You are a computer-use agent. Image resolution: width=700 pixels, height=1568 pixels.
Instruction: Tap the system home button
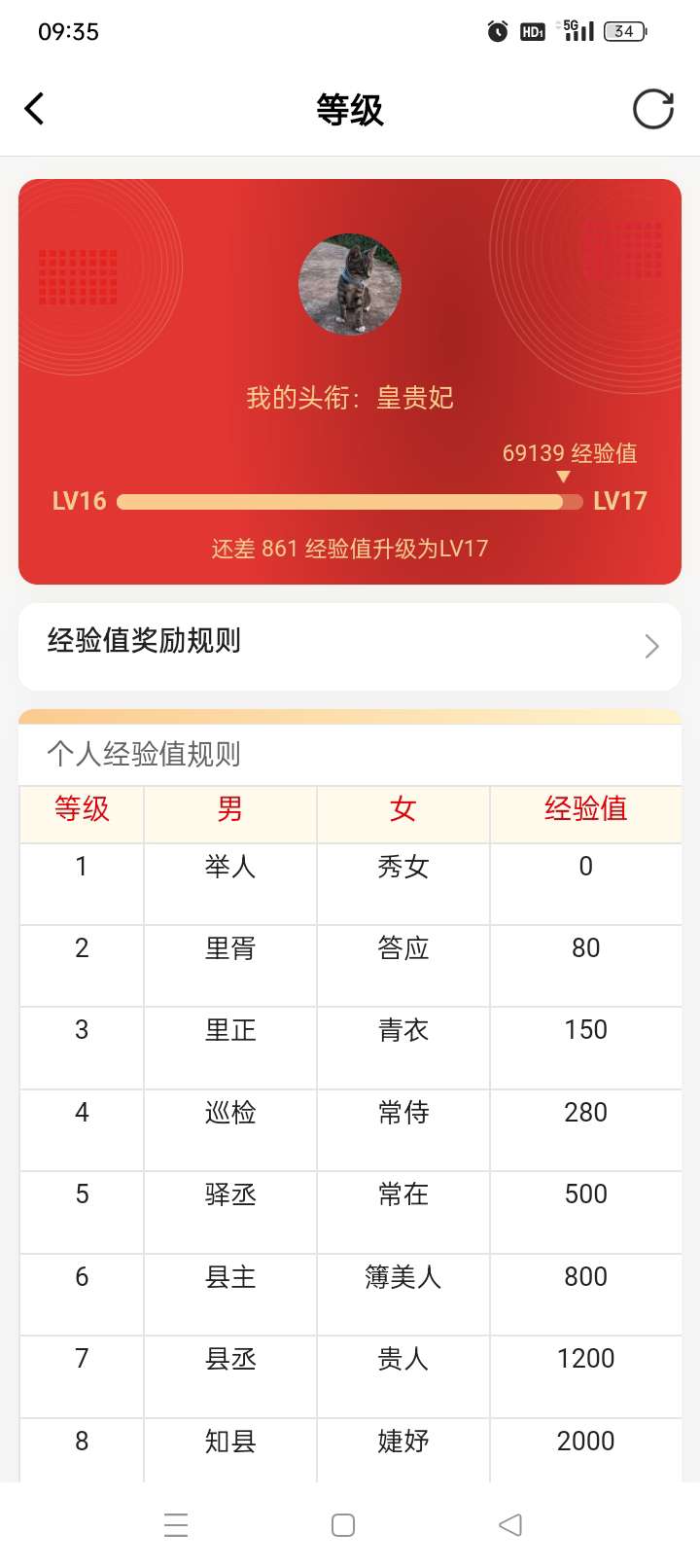(343, 1525)
